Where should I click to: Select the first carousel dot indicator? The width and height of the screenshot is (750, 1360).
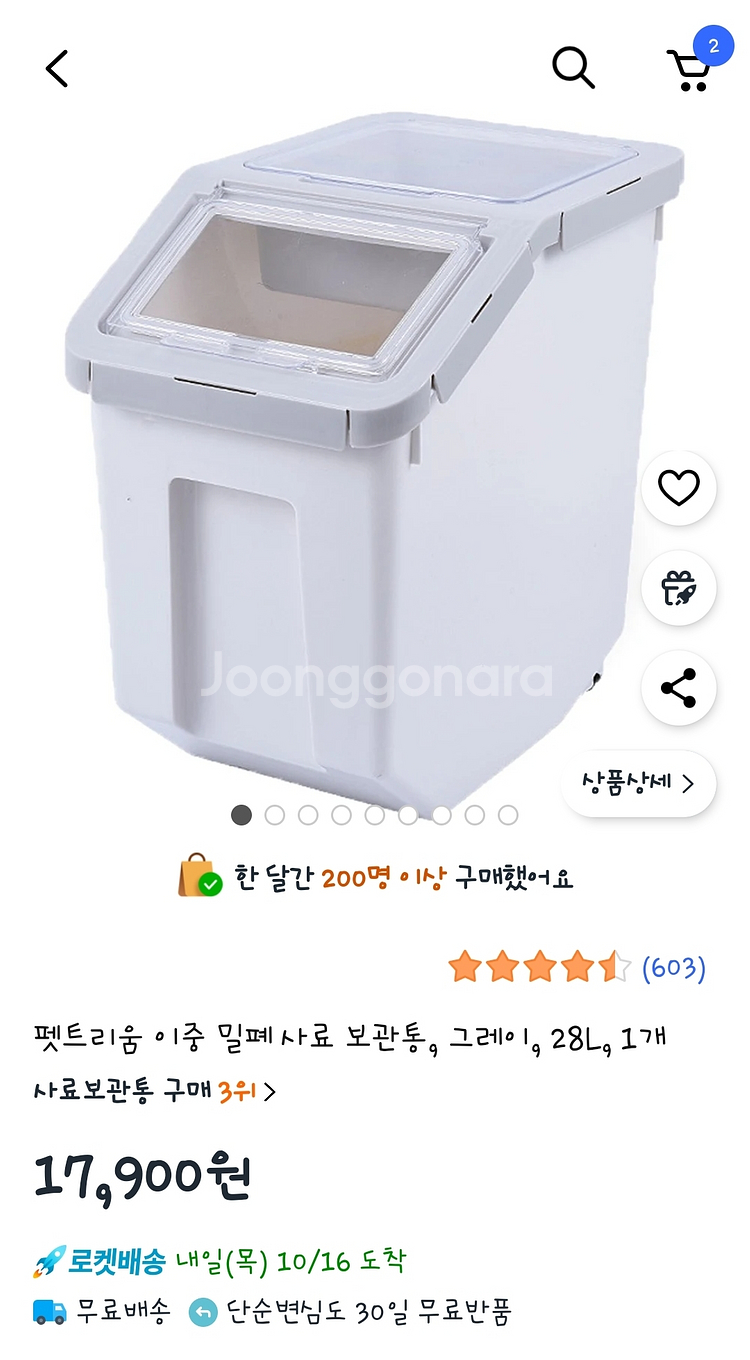click(241, 815)
